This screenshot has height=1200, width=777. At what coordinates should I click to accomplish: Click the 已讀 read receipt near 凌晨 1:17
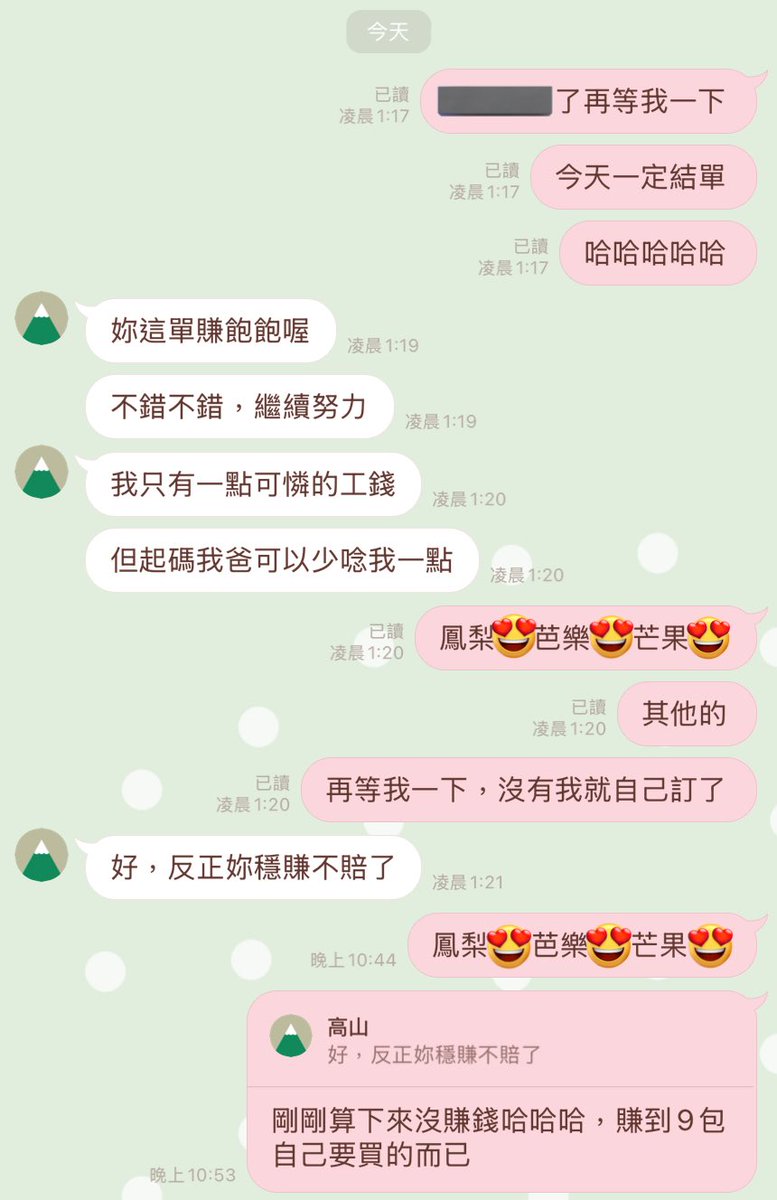point(390,94)
